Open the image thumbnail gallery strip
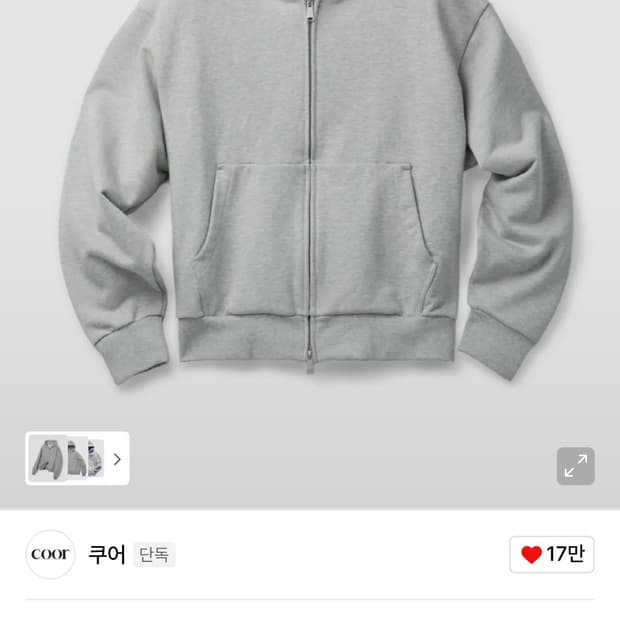This screenshot has width=620, height=620. pos(77,458)
